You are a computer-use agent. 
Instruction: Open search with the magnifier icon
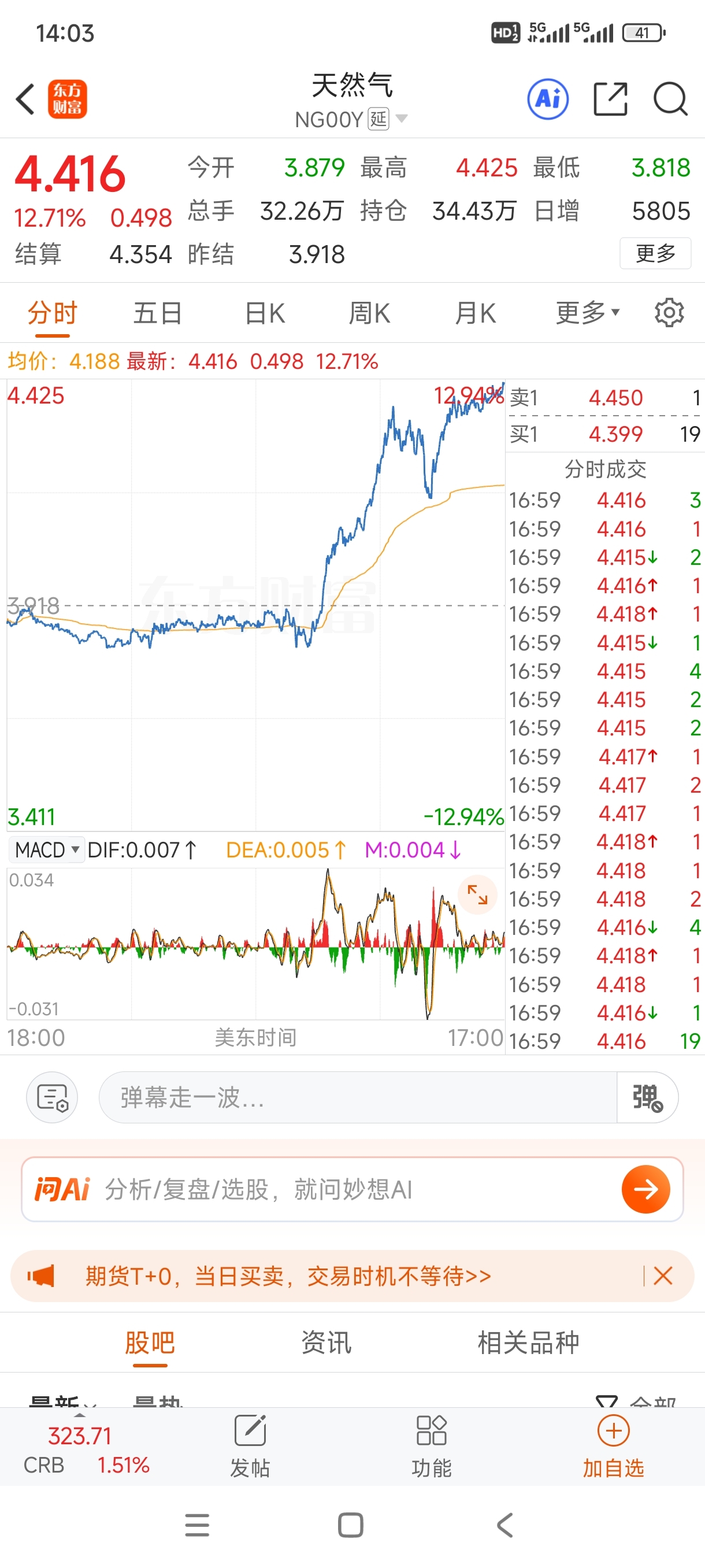pos(670,99)
